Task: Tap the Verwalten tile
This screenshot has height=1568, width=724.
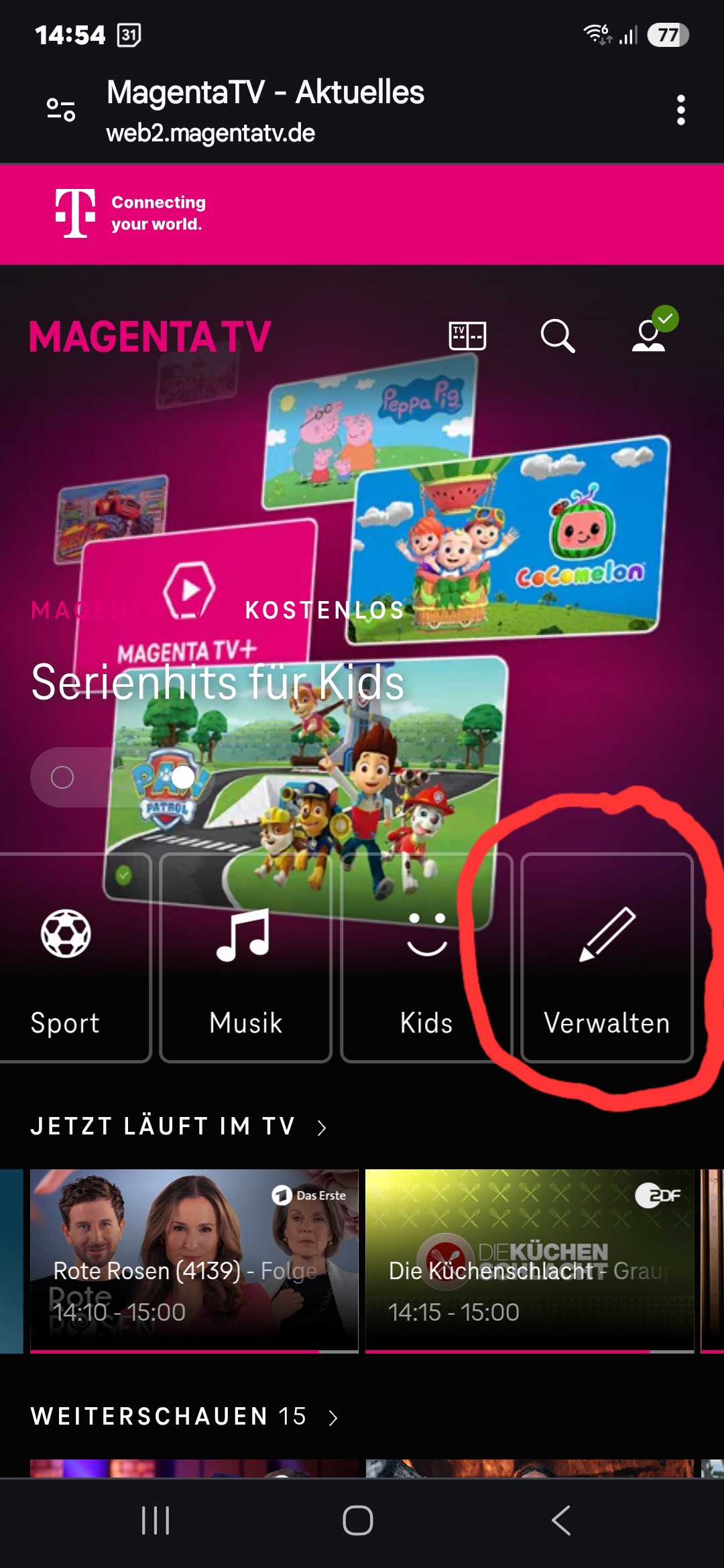Action: point(607,958)
